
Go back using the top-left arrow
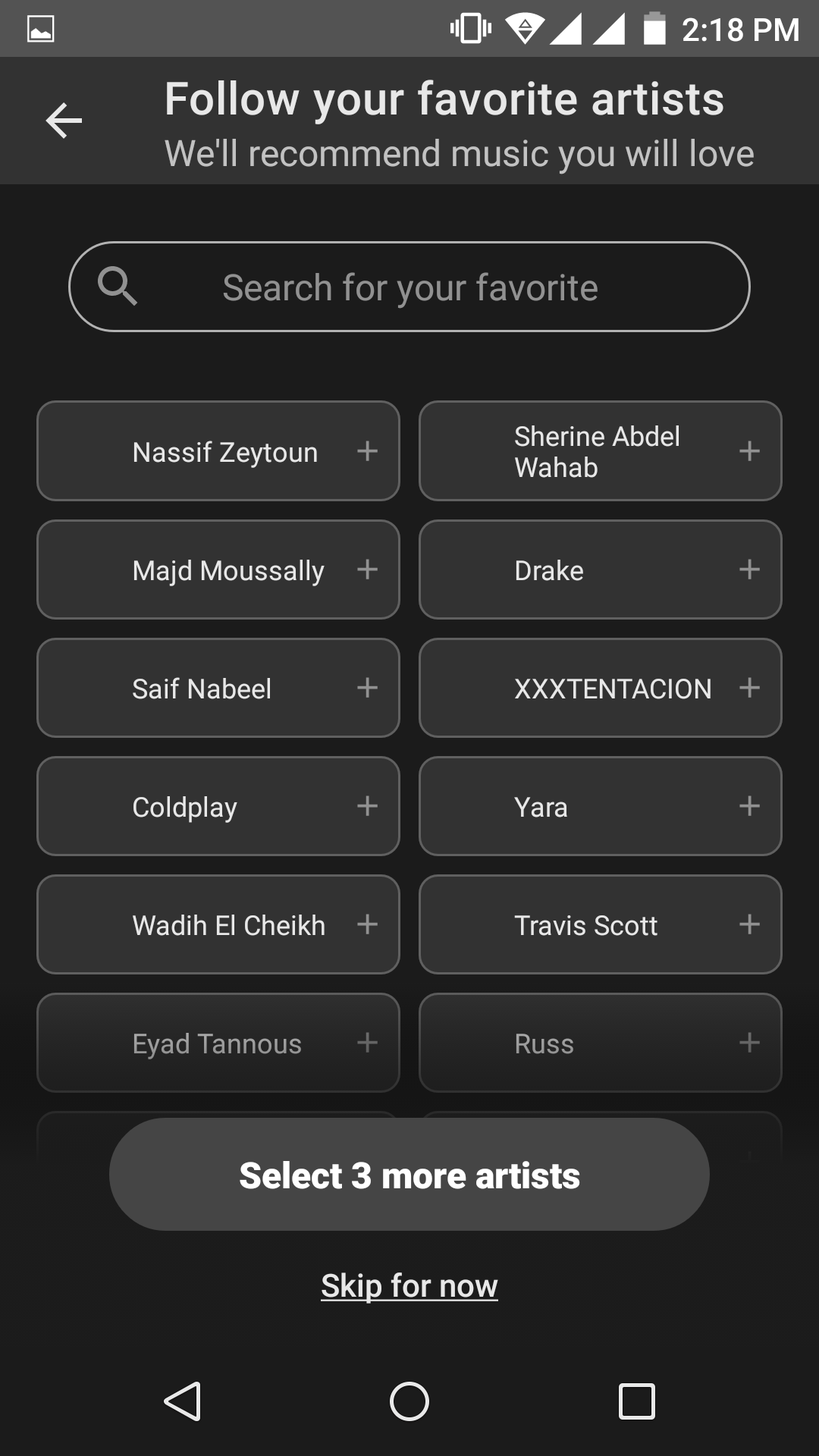pos(64,121)
